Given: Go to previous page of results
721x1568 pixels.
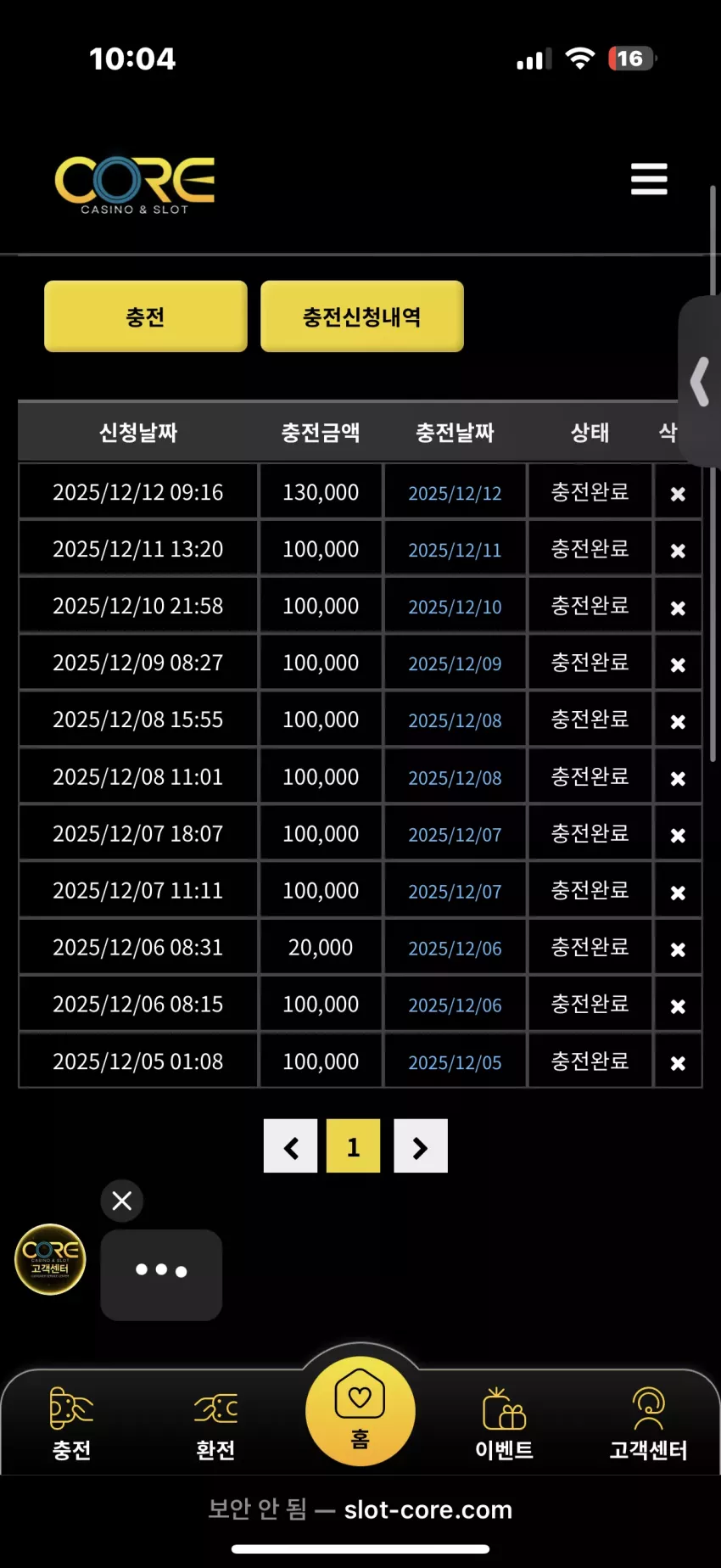Looking at the screenshot, I should coord(291,1146).
